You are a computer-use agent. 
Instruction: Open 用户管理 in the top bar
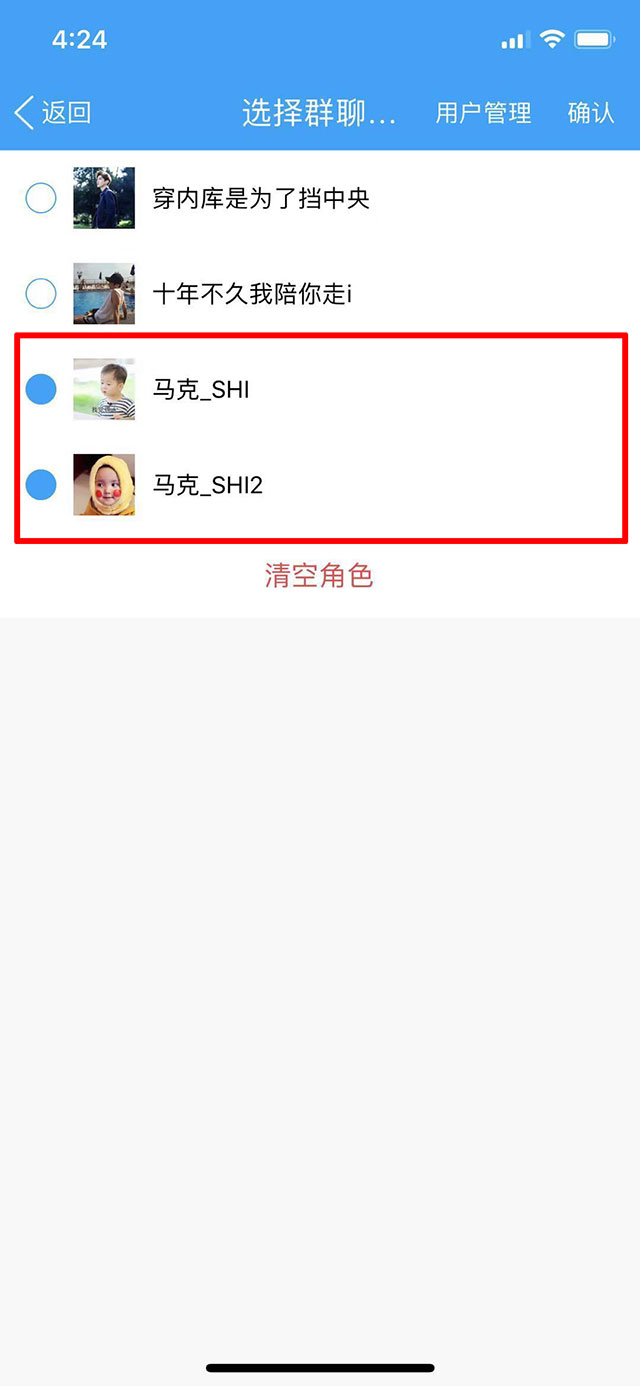pos(483,113)
